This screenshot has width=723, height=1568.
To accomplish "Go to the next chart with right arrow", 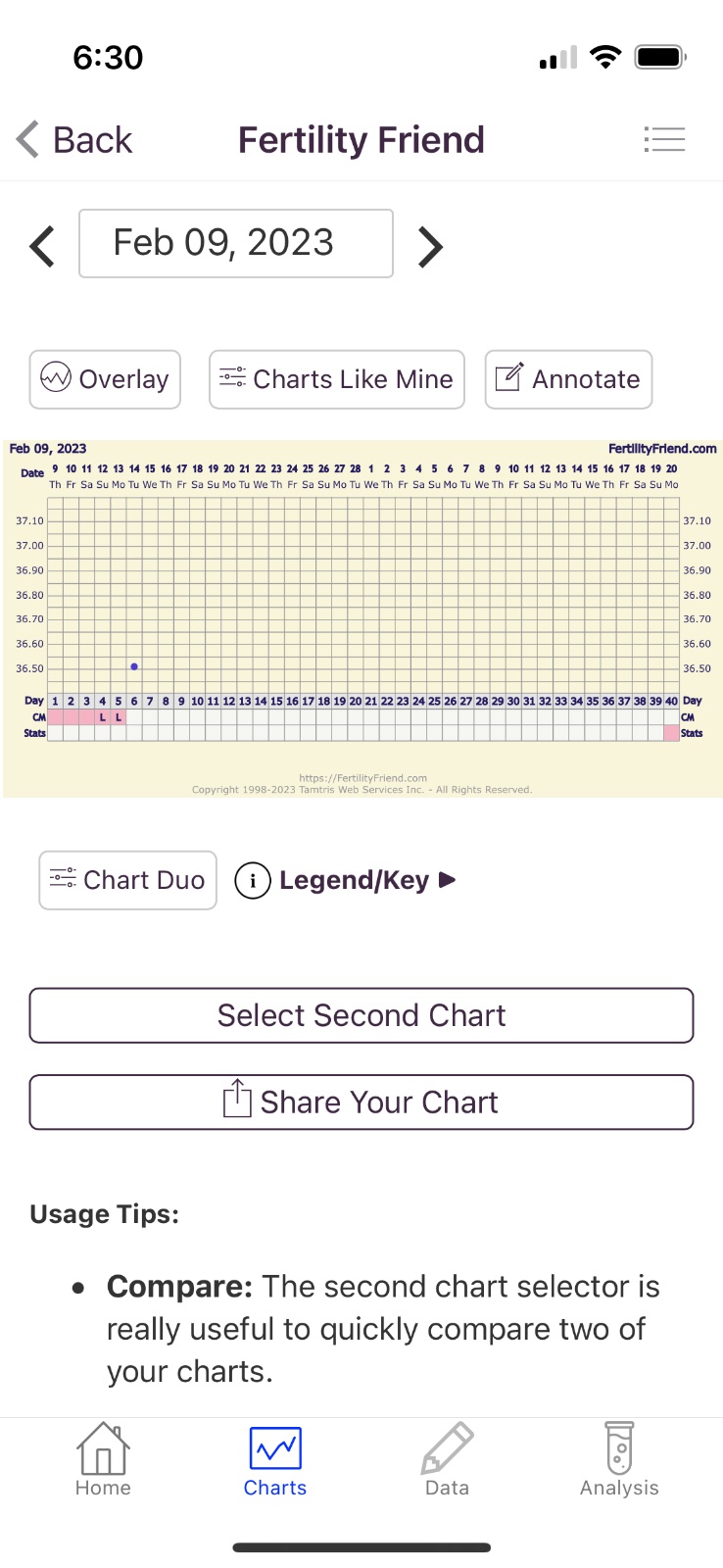I will (431, 246).
